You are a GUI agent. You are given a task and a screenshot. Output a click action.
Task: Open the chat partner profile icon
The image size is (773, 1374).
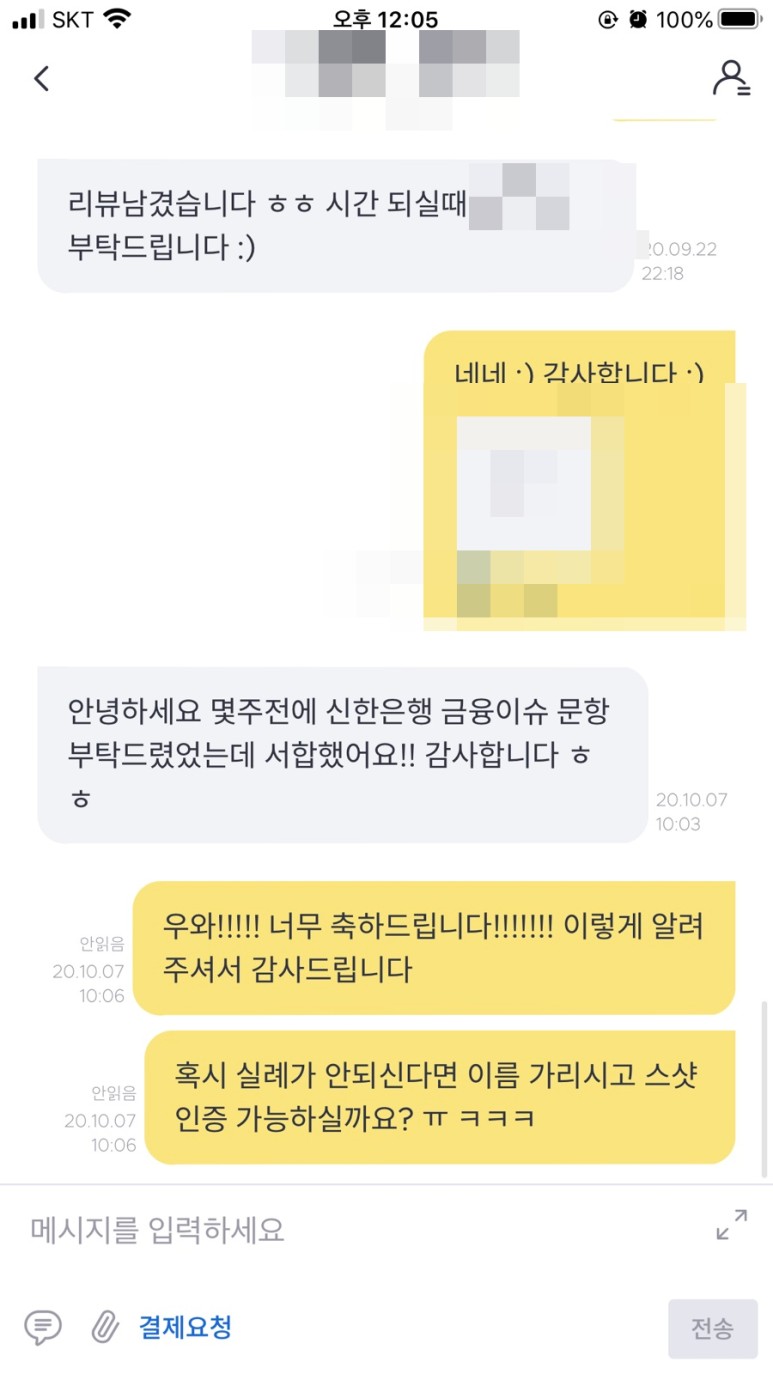[731, 78]
